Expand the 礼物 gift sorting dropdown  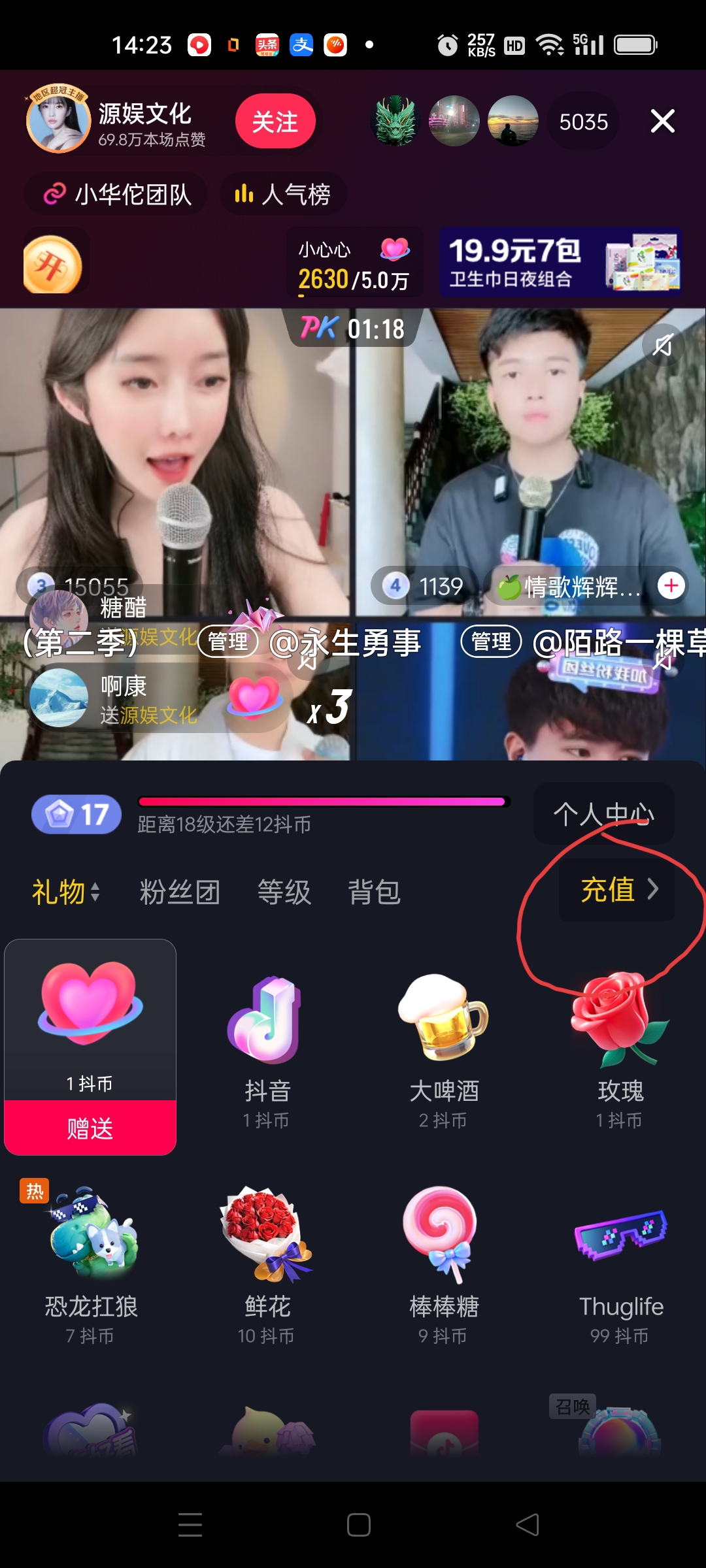pos(66,892)
